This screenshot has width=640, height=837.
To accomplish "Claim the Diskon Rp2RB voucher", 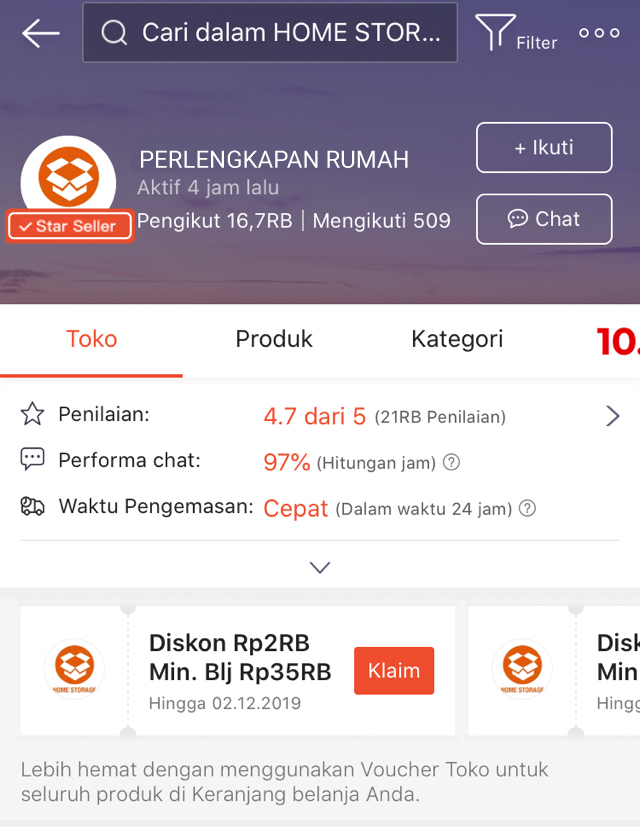I will tap(394, 670).
